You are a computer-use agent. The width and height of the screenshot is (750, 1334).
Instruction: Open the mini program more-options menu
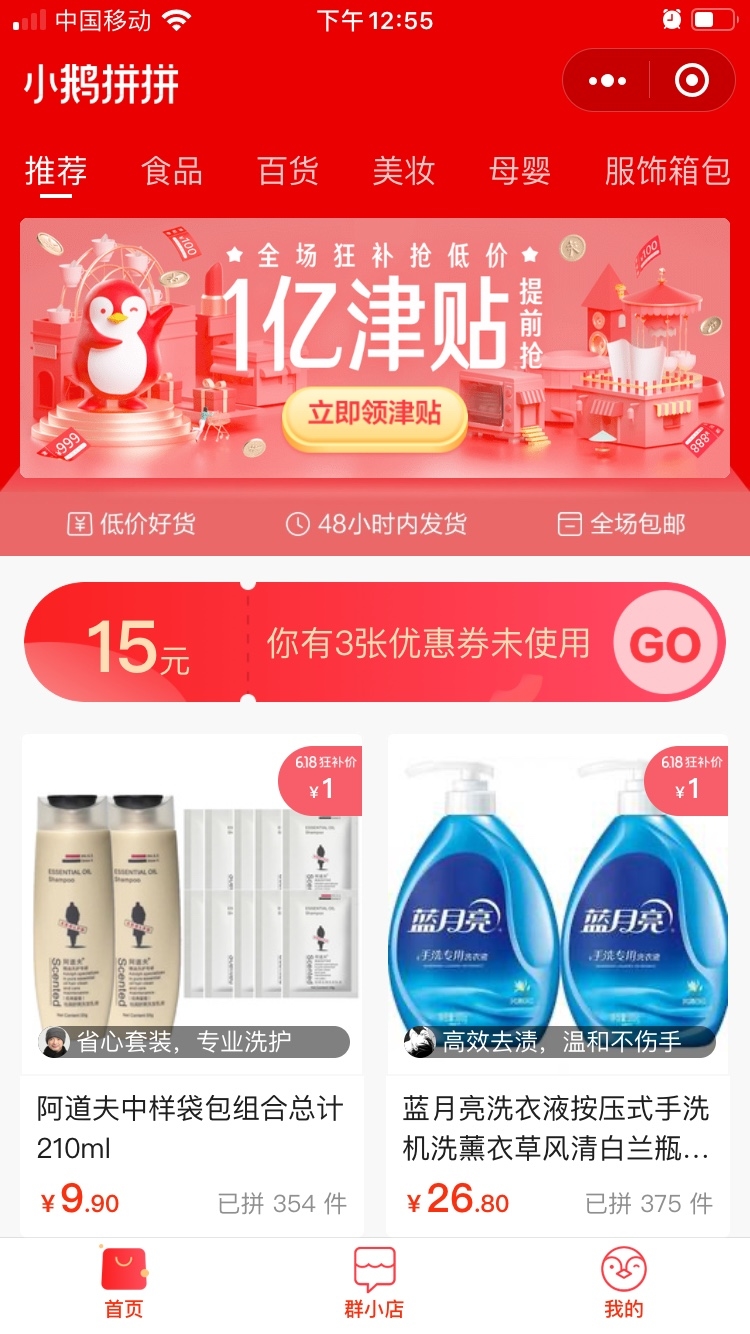tap(607, 81)
